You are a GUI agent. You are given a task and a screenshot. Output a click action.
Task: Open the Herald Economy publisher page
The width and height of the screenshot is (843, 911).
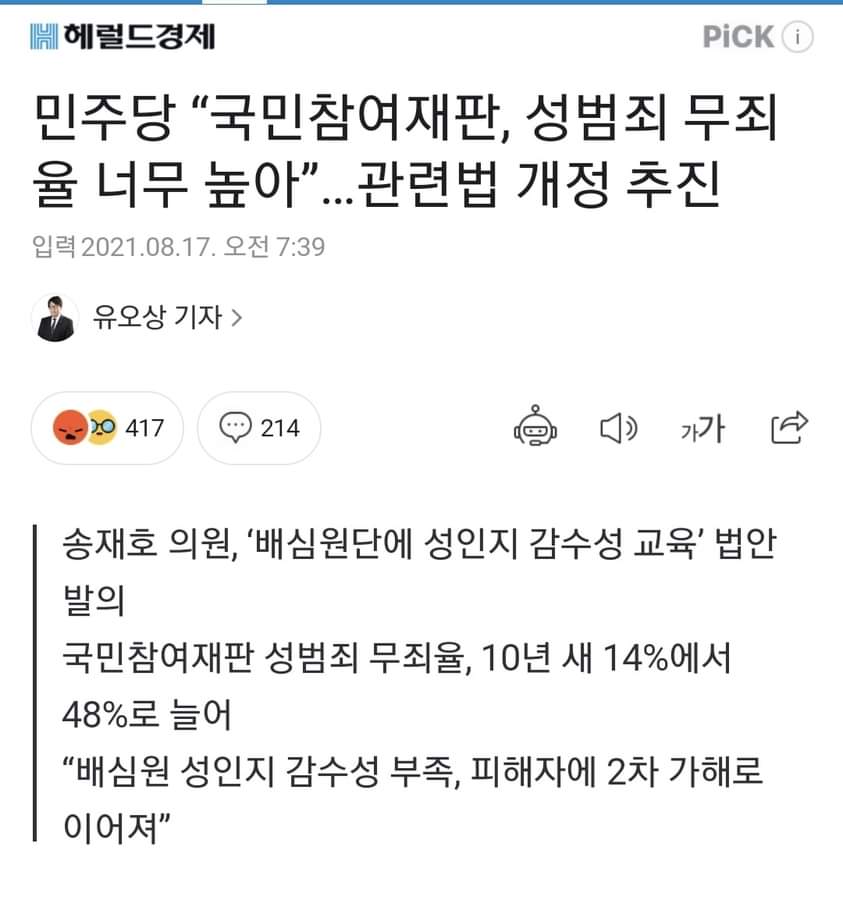122,37
